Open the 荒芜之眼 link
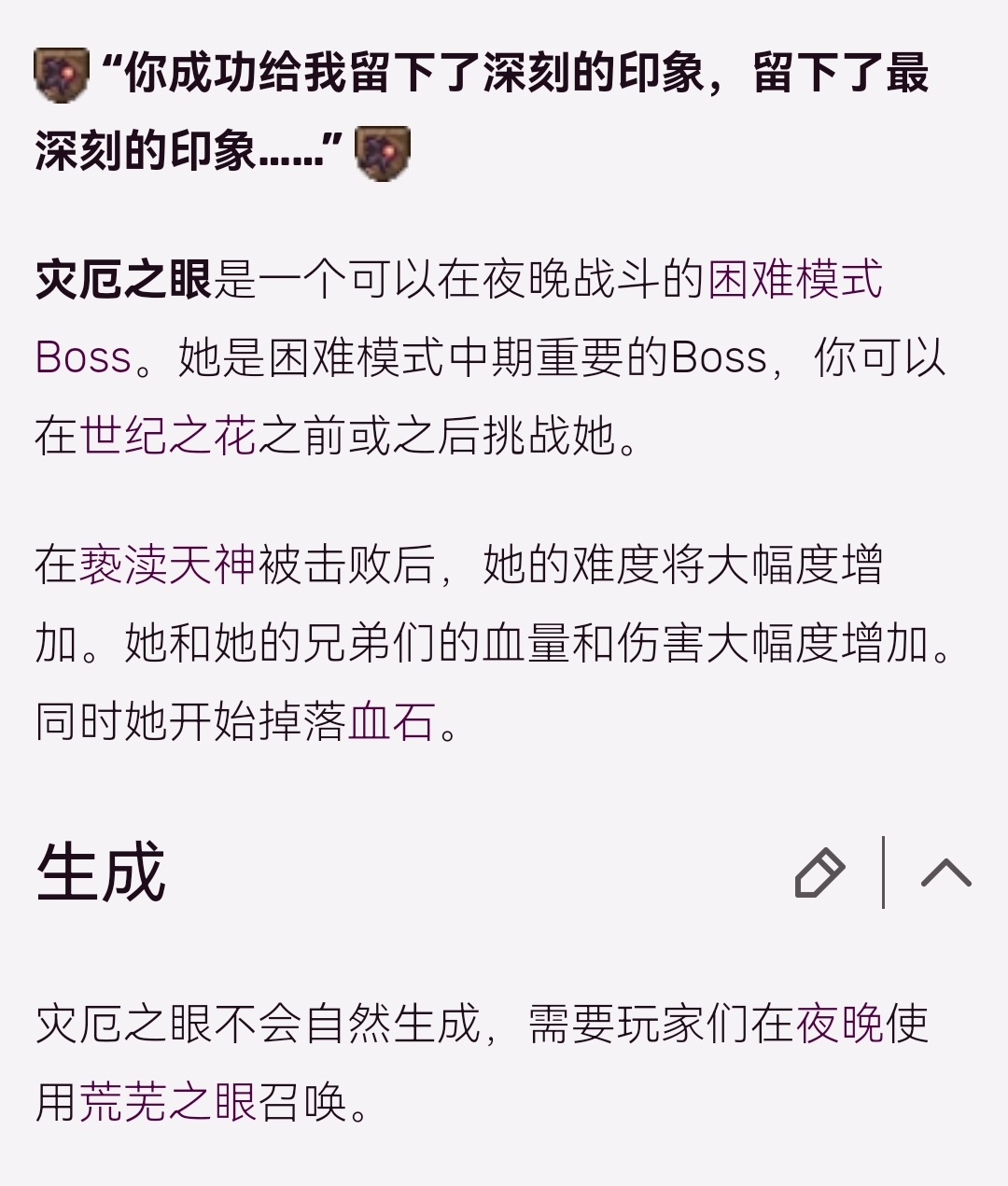This screenshot has width=1008, height=1186. click(167, 1103)
